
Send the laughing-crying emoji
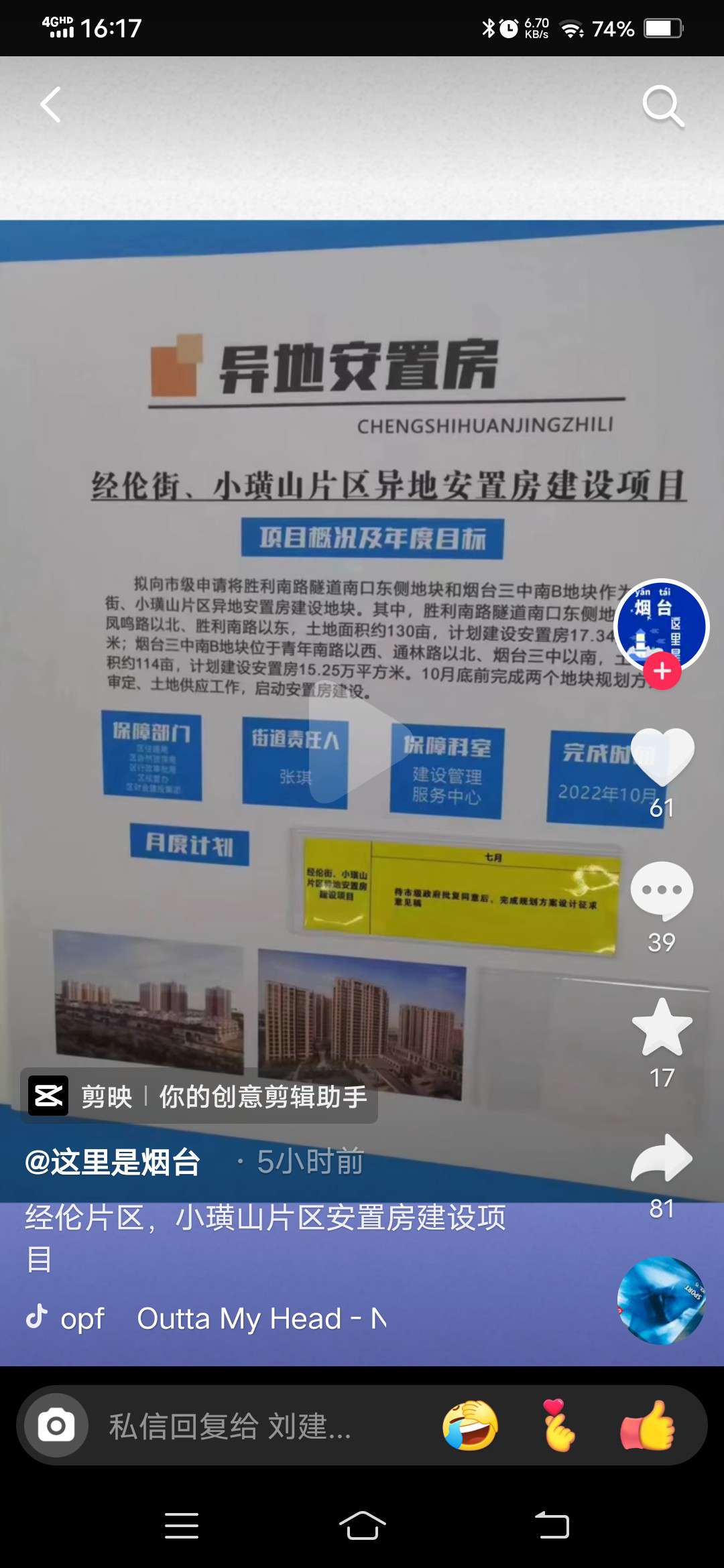click(x=470, y=1425)
